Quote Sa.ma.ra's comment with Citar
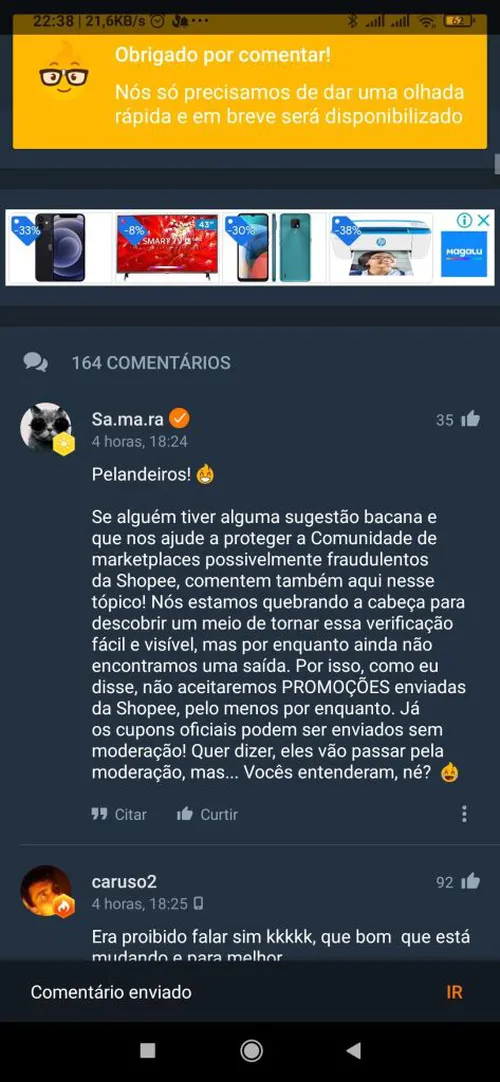This screenshot has height=1082, width=500. coord(119,814)
